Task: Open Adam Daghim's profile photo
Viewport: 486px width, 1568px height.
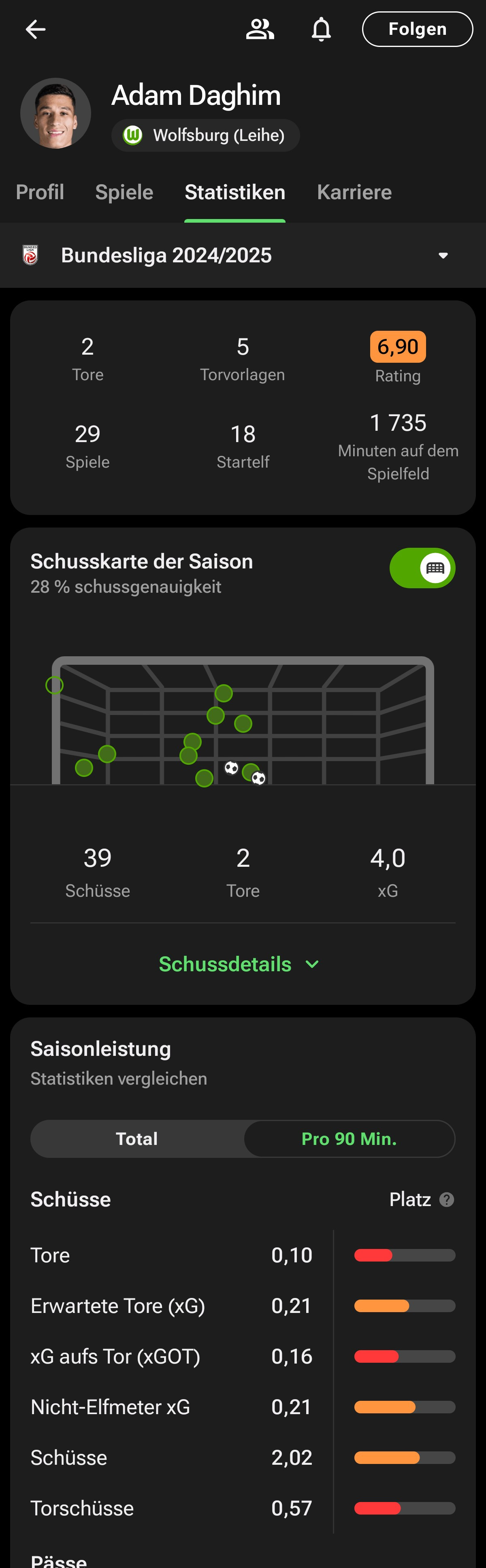Action: coord(55,113)
